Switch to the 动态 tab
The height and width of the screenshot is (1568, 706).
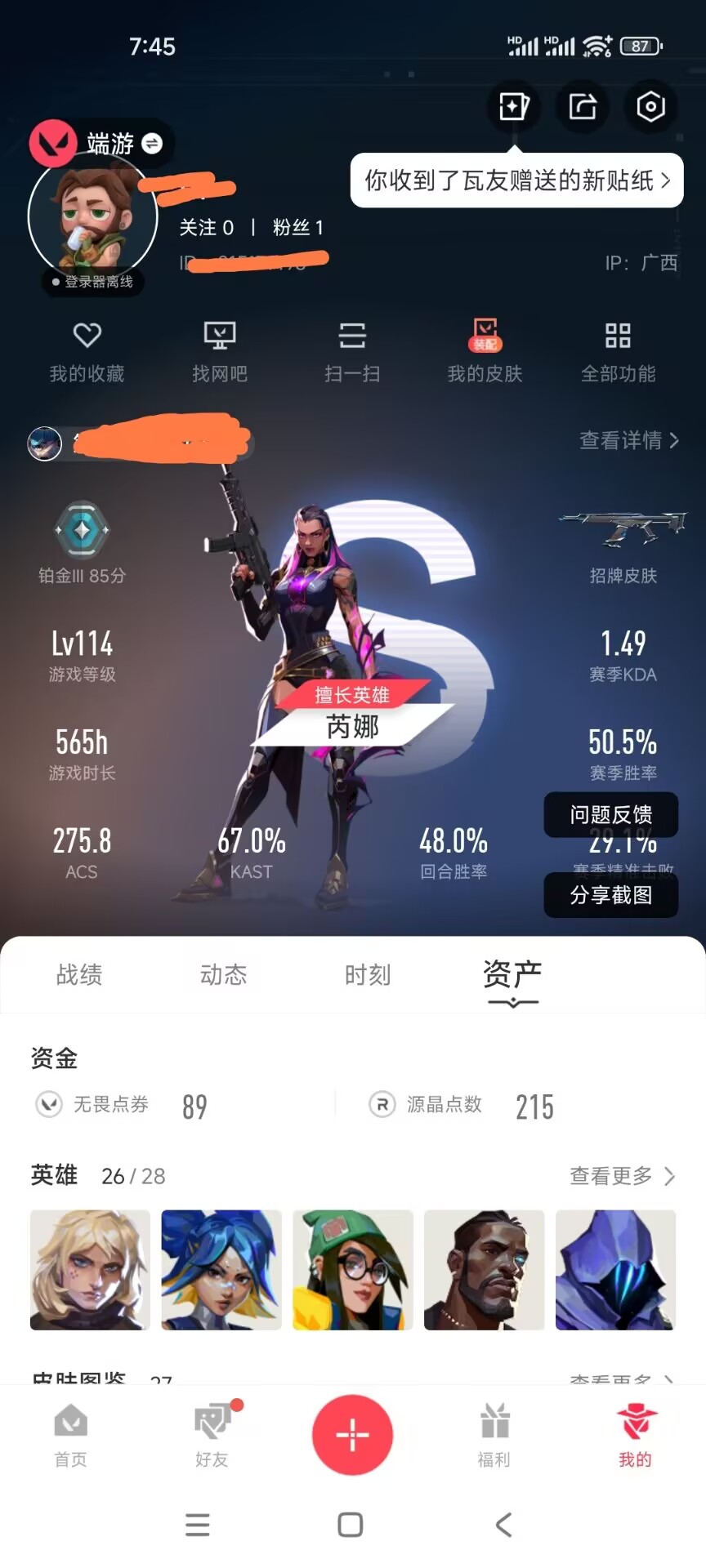[x=223, y=974]
